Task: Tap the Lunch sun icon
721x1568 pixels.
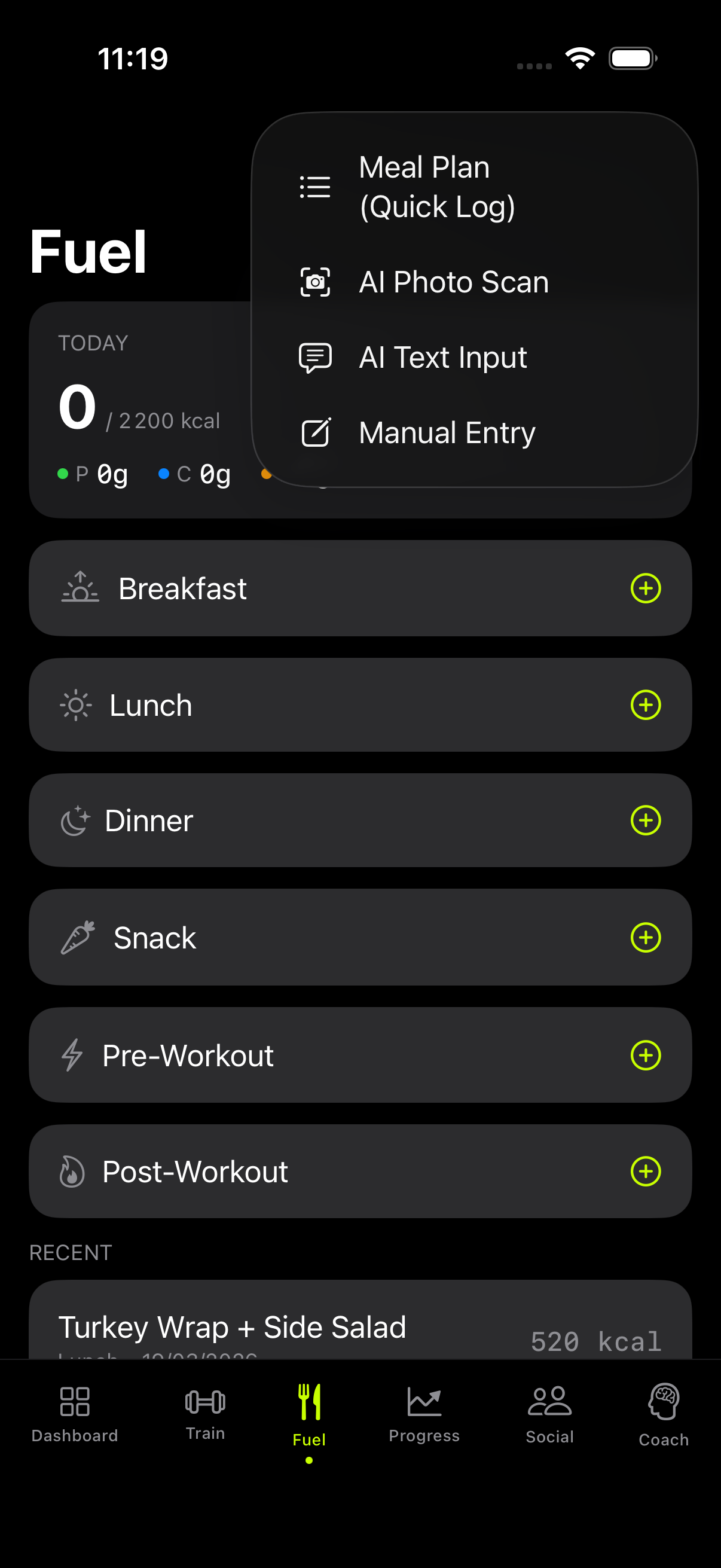Action: pyautogui.click(x=75, y=704)
